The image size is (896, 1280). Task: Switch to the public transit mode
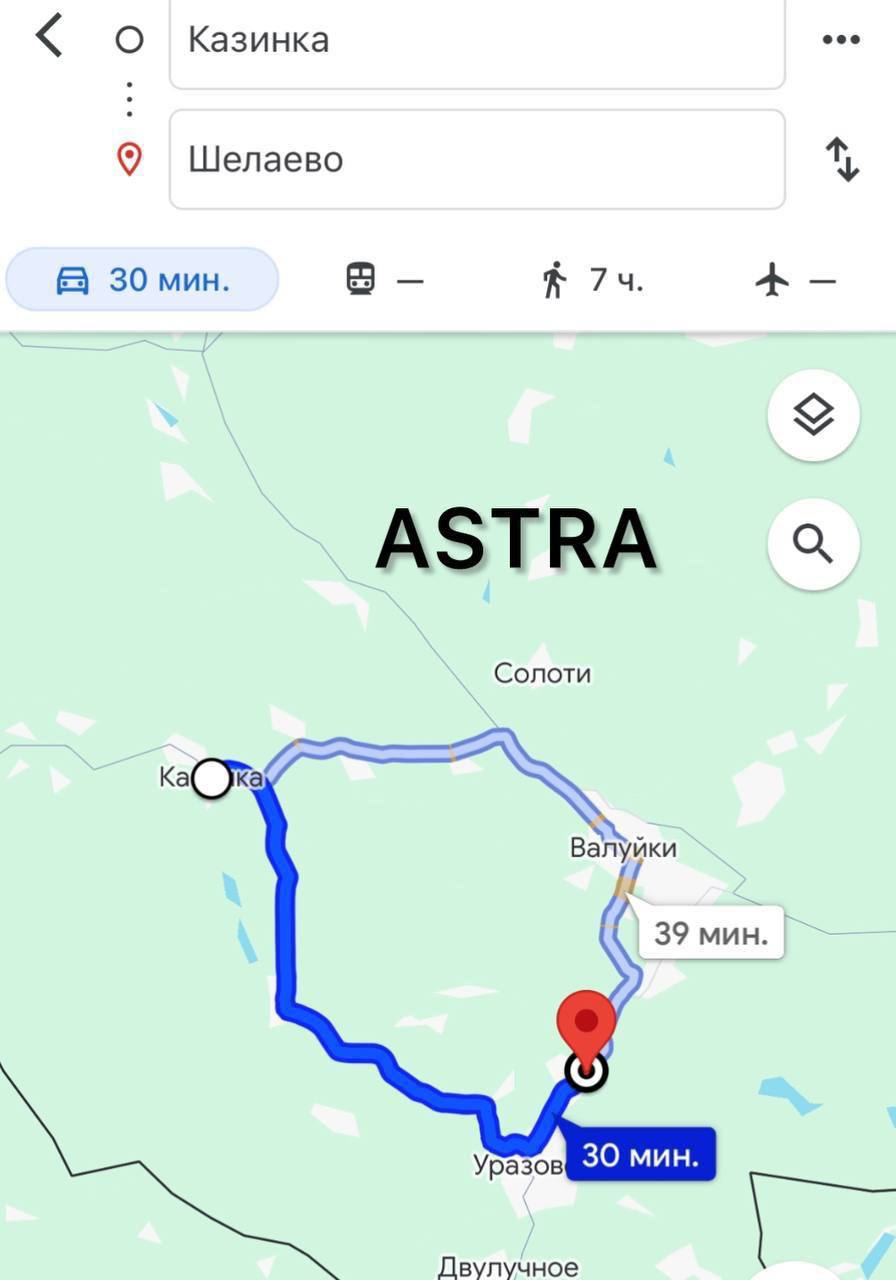click(384, 280)
